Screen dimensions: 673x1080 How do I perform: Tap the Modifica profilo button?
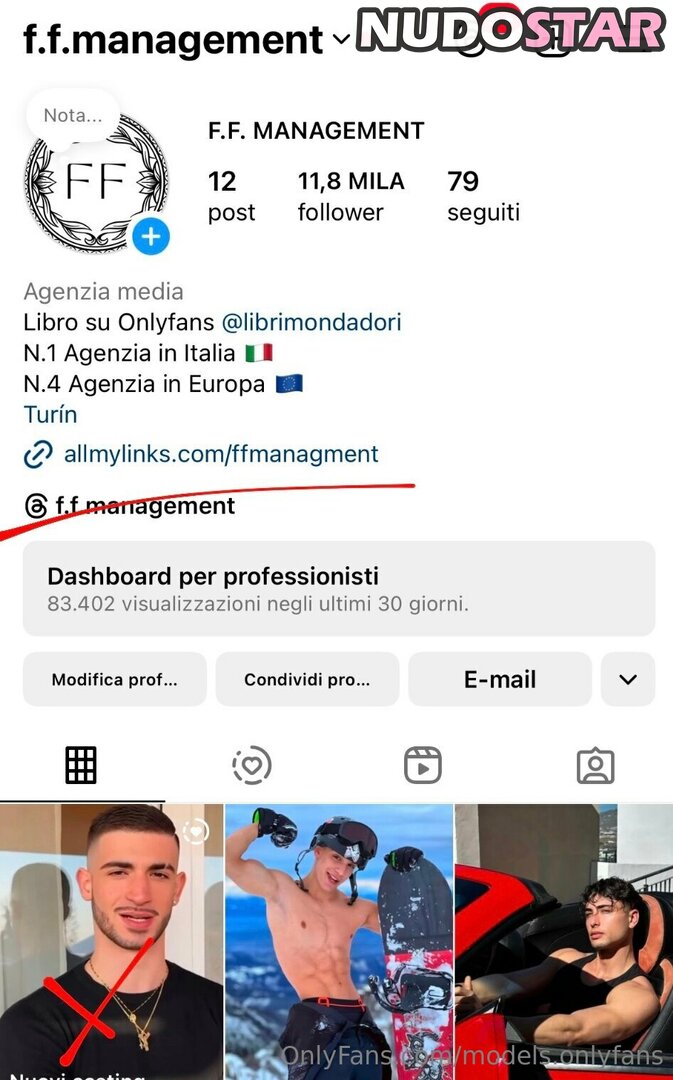pyautogui.click(x=114, y=680)
